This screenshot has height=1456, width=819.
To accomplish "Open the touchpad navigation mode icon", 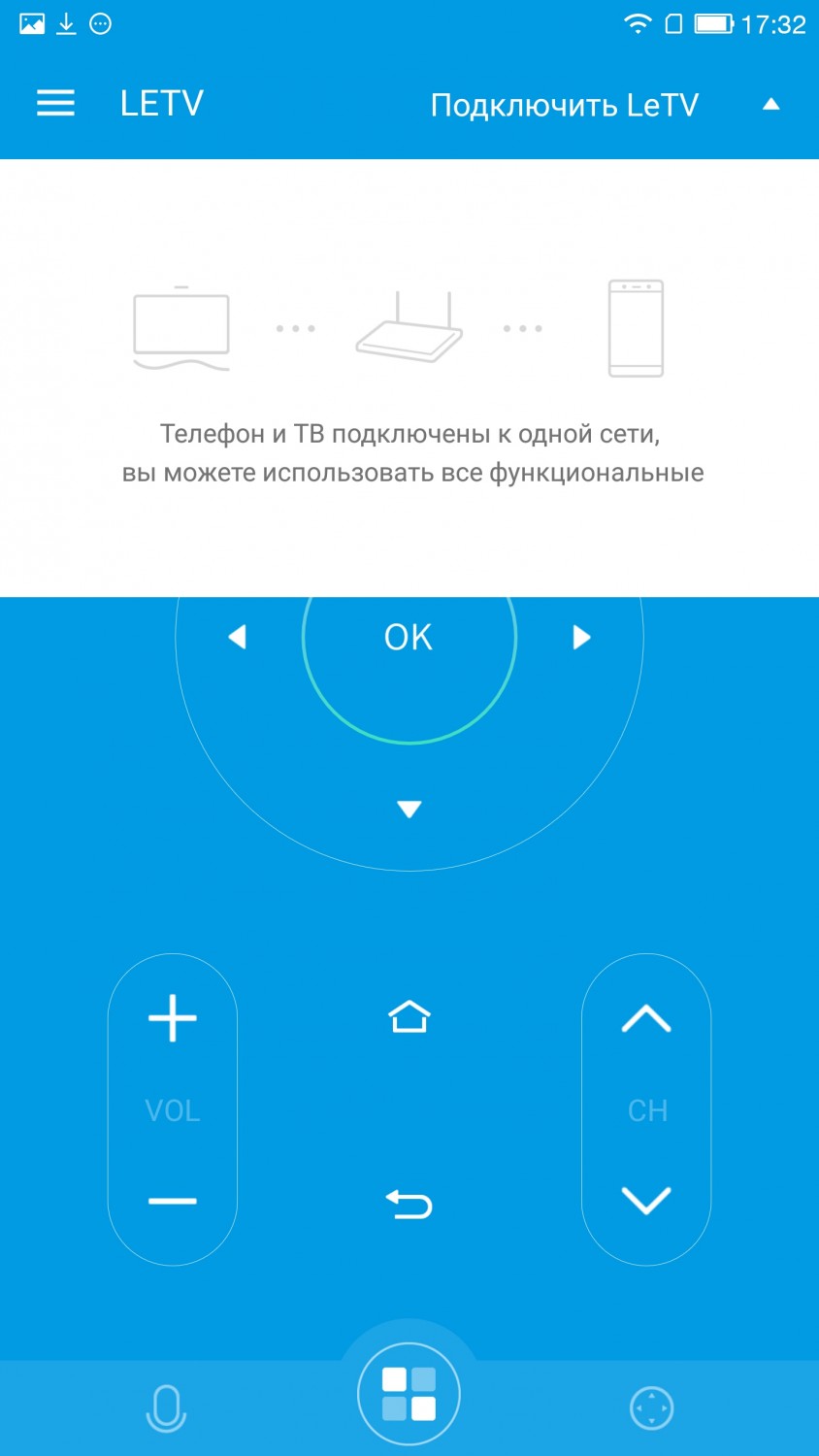I will click(651, 1408).
